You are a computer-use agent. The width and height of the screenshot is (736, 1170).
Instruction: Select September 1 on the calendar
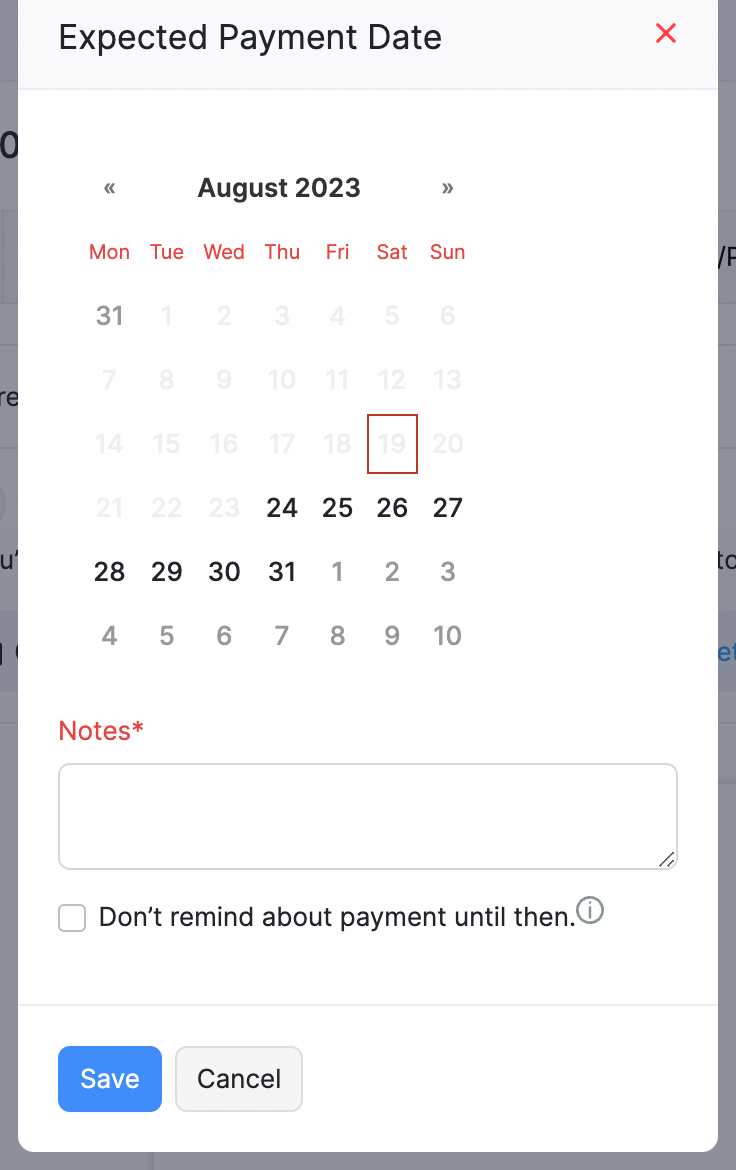[337, 571]
